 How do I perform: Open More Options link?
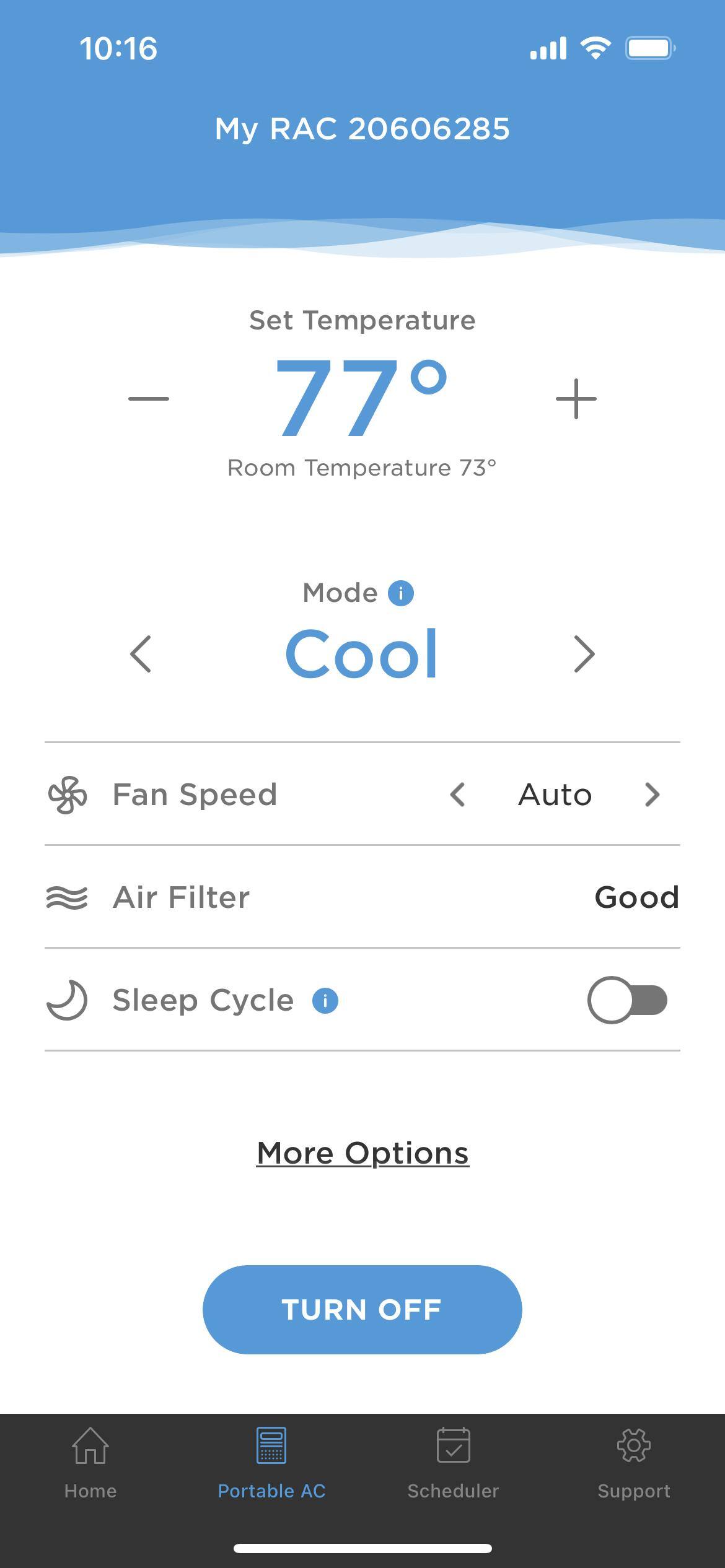(x=362, y=1153)
